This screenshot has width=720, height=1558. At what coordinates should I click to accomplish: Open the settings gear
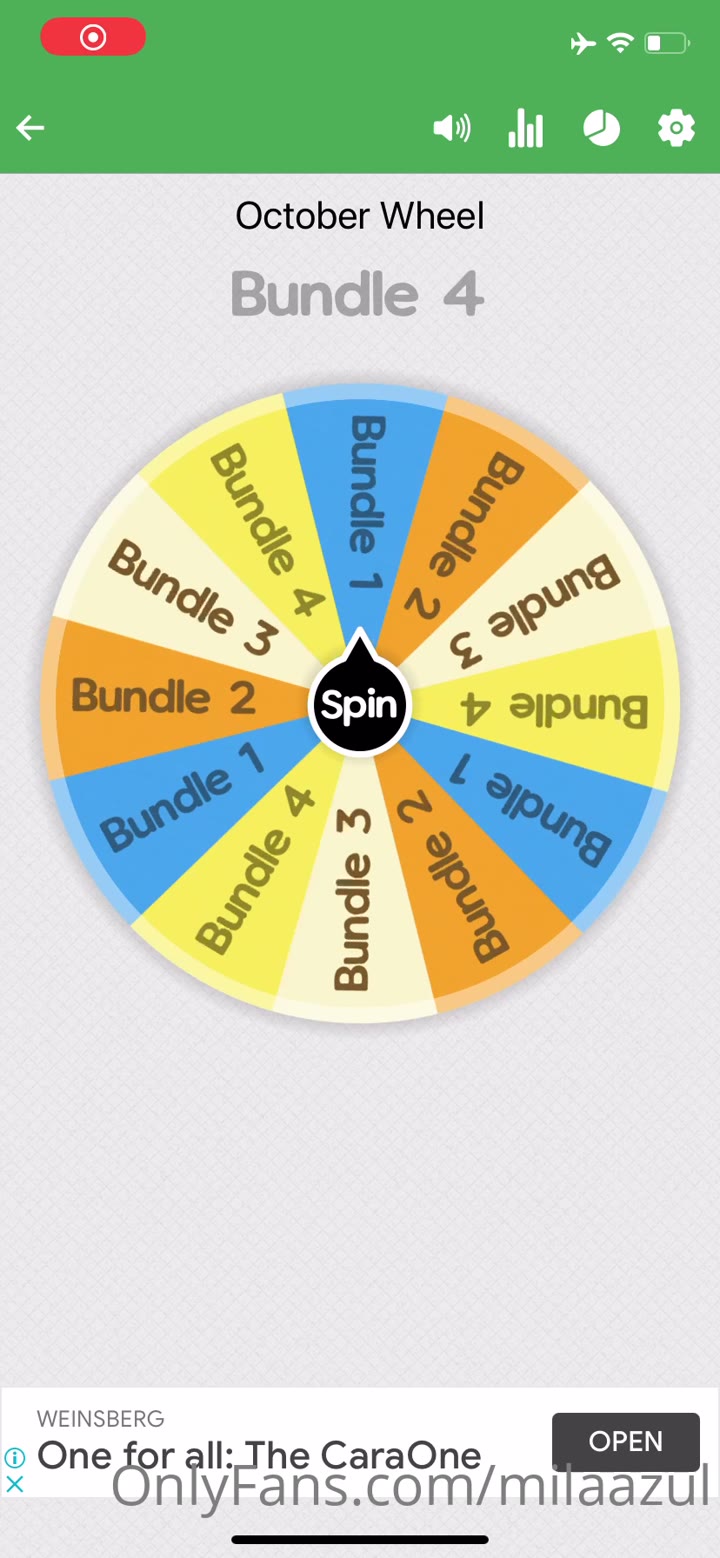coord(676,128)
